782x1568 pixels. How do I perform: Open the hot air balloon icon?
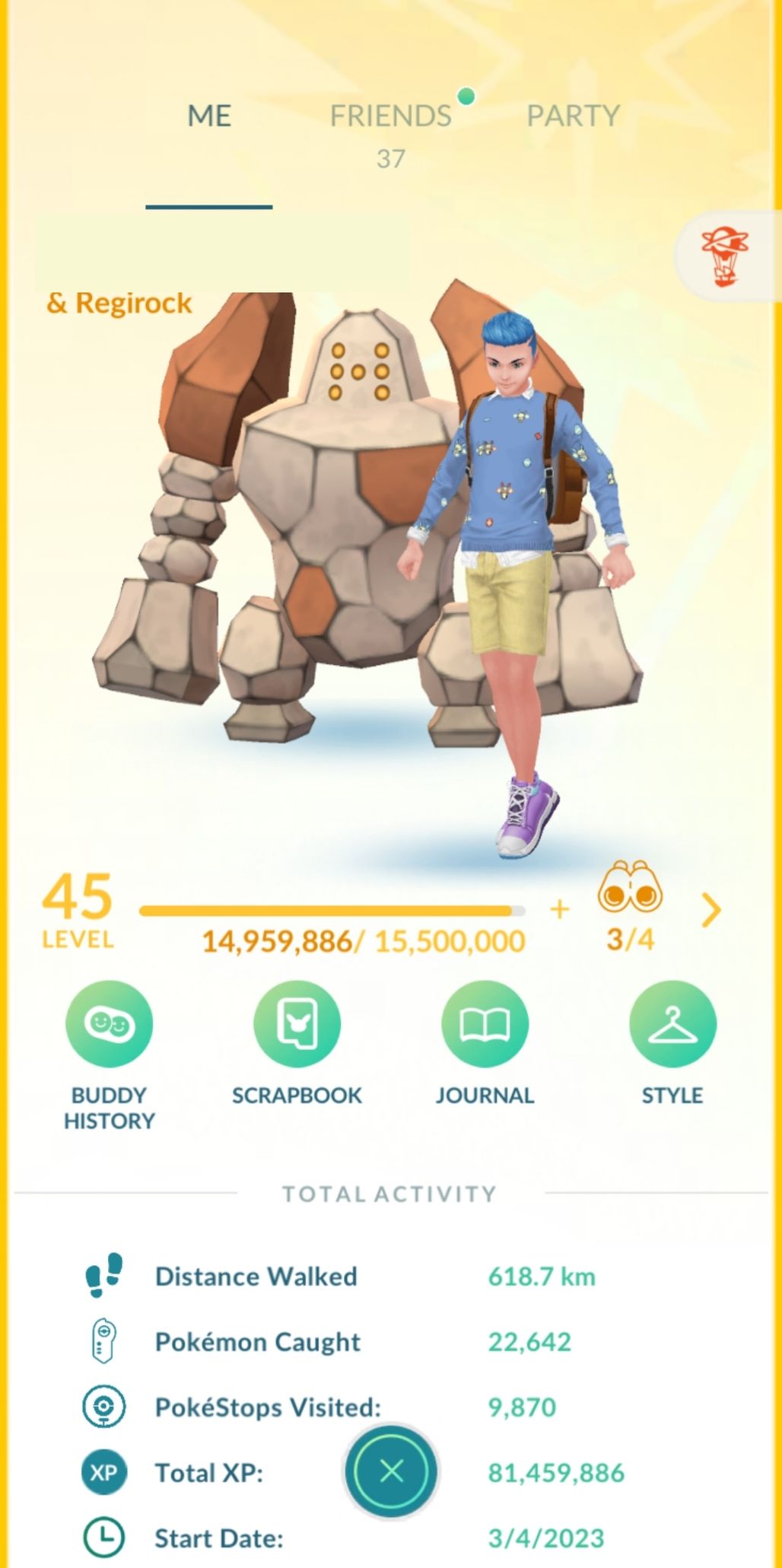coord(725,256)
